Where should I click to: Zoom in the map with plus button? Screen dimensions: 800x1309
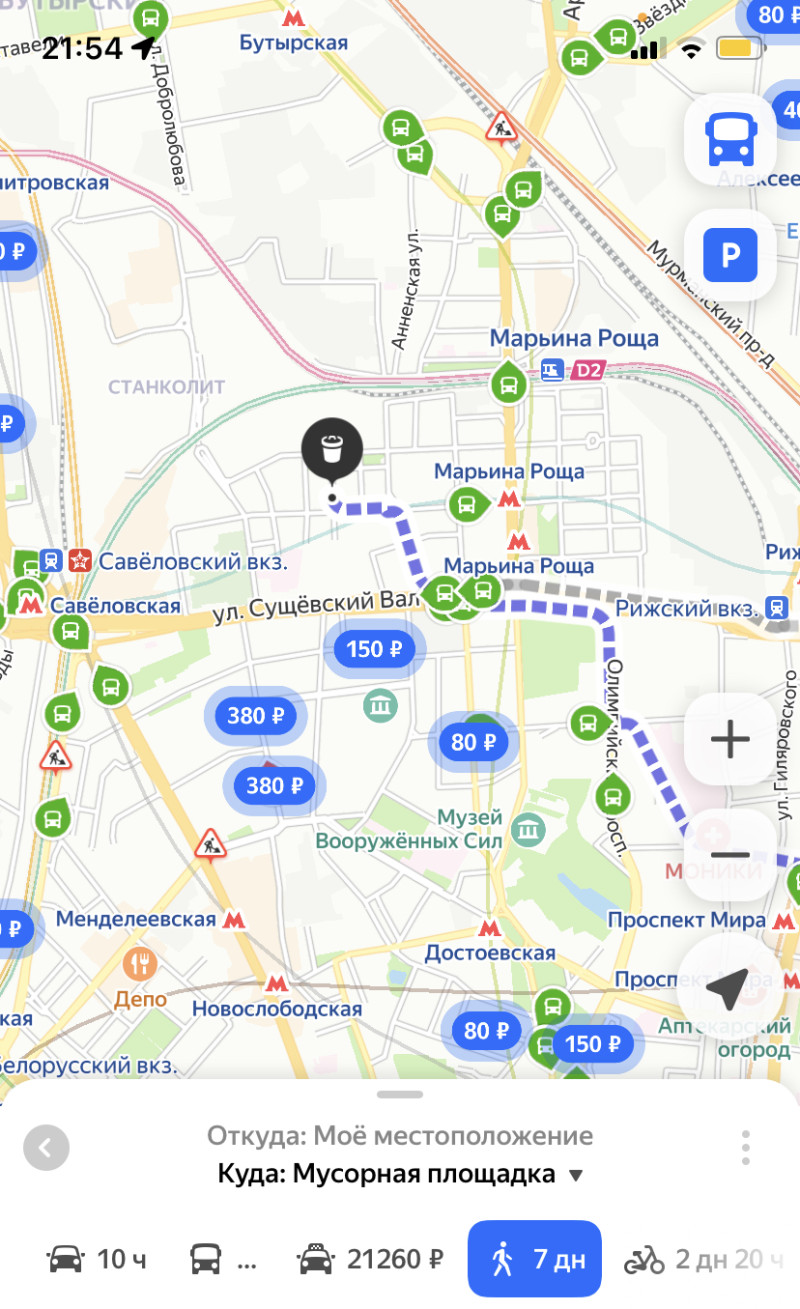[x=730, y=740]
